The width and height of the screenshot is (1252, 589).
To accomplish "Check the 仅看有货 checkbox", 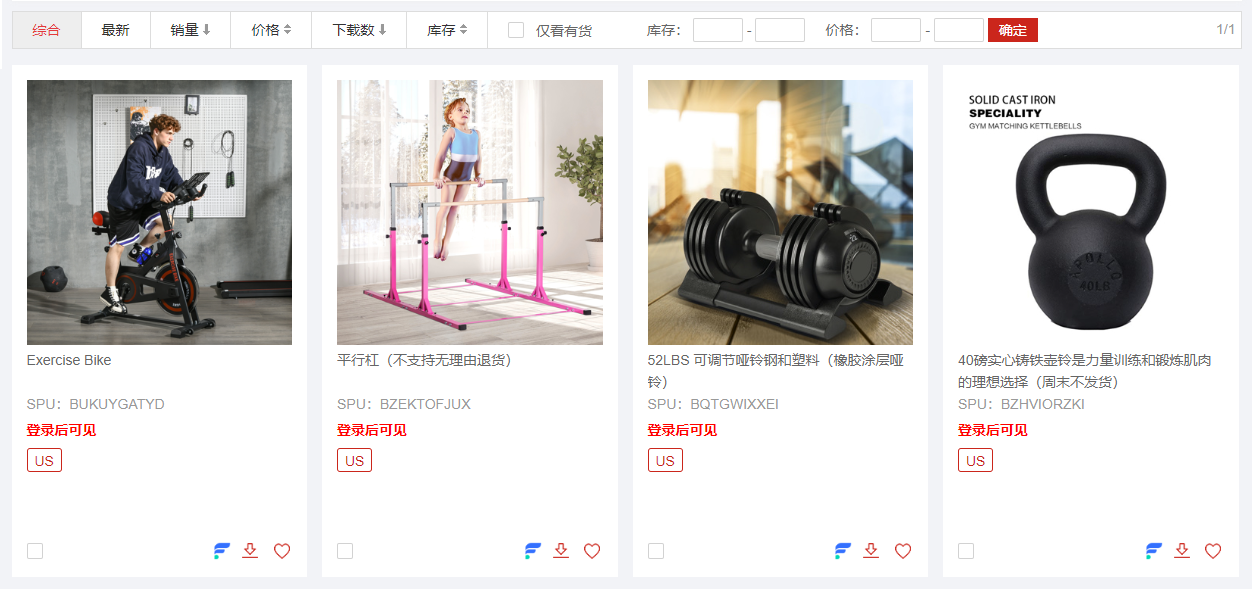I will pos(516,30).
